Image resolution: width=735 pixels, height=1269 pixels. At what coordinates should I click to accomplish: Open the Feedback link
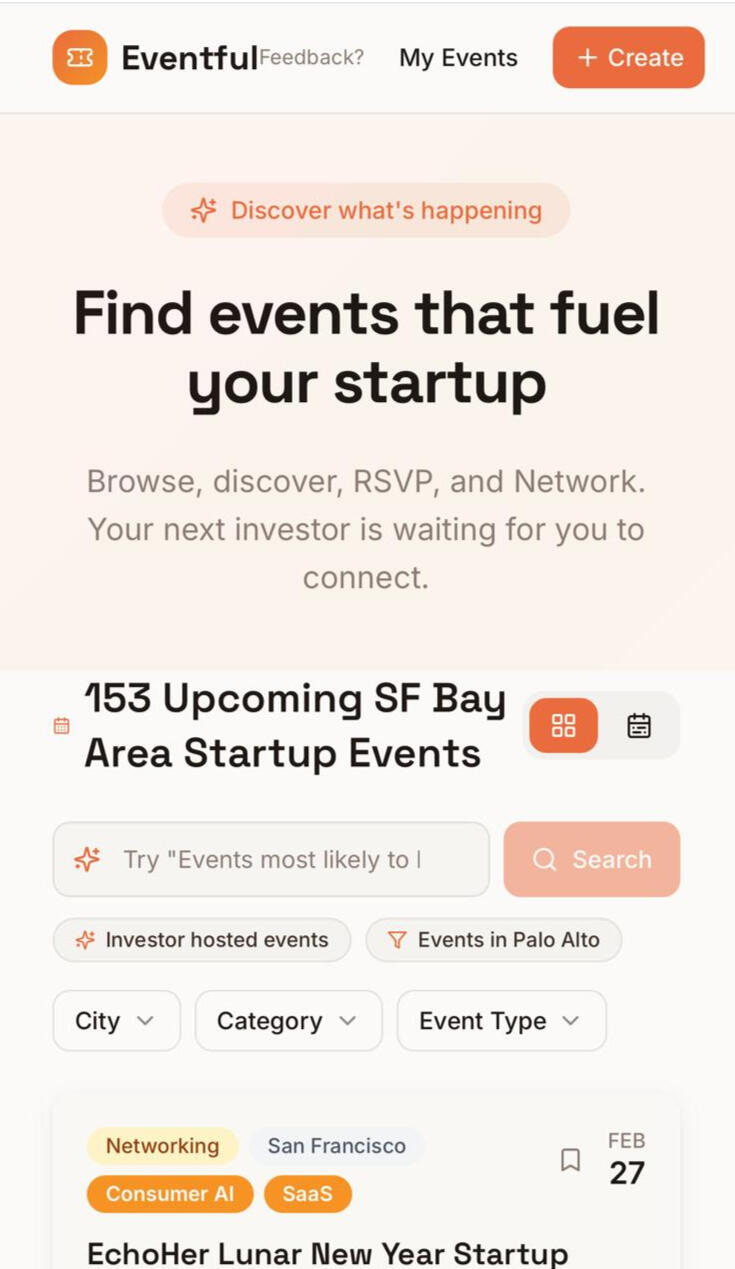pos(311,58)
